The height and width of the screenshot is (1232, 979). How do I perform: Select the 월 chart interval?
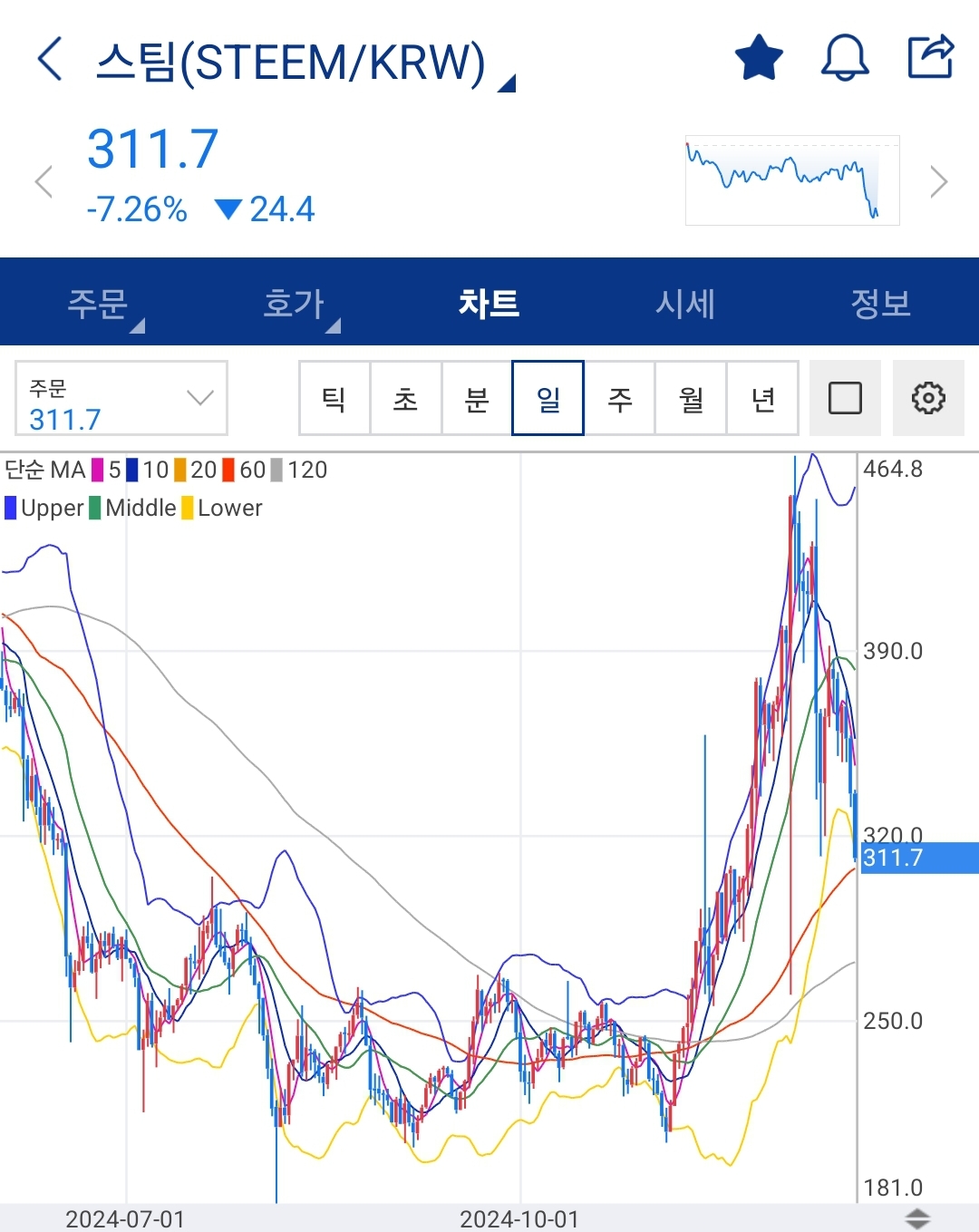tap(691, 398)
